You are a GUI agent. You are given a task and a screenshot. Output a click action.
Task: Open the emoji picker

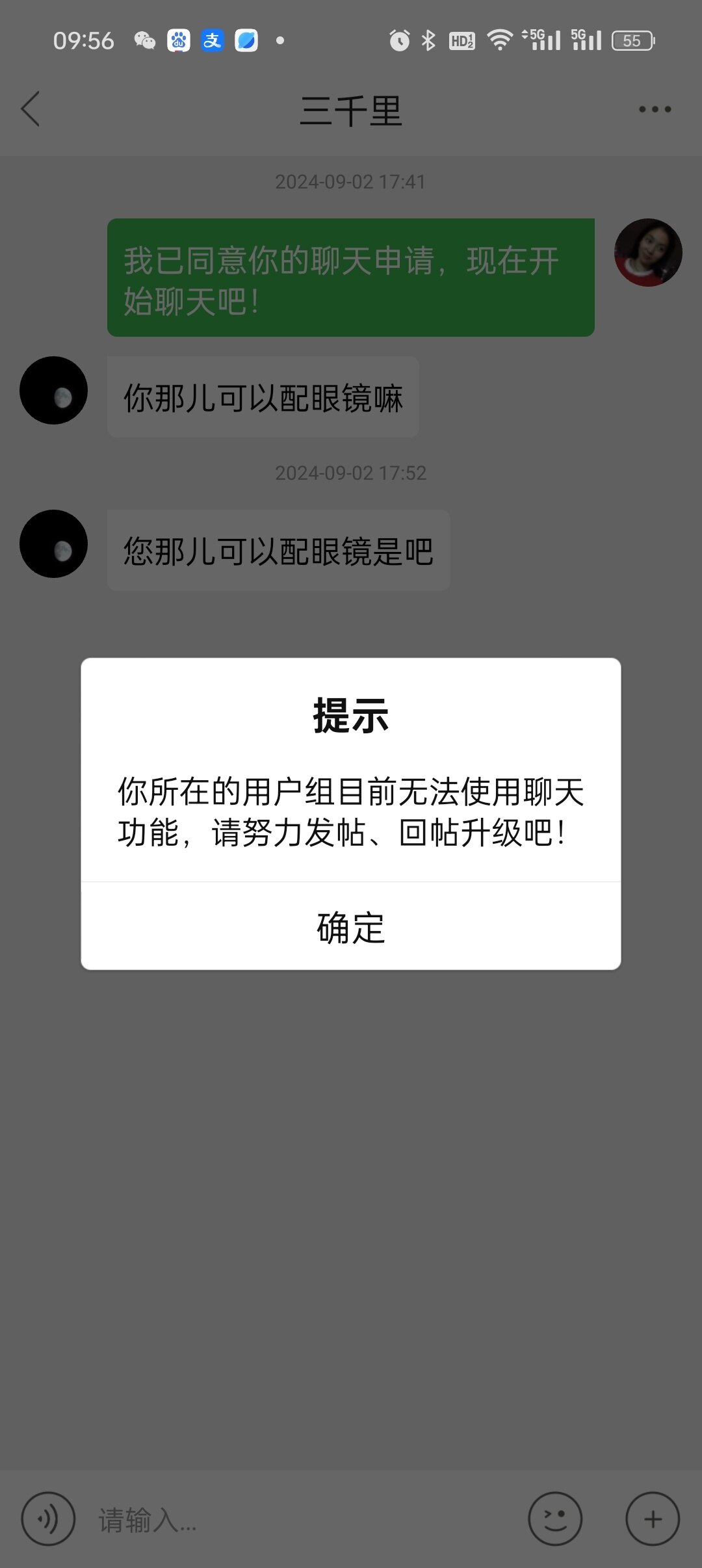555,1519
